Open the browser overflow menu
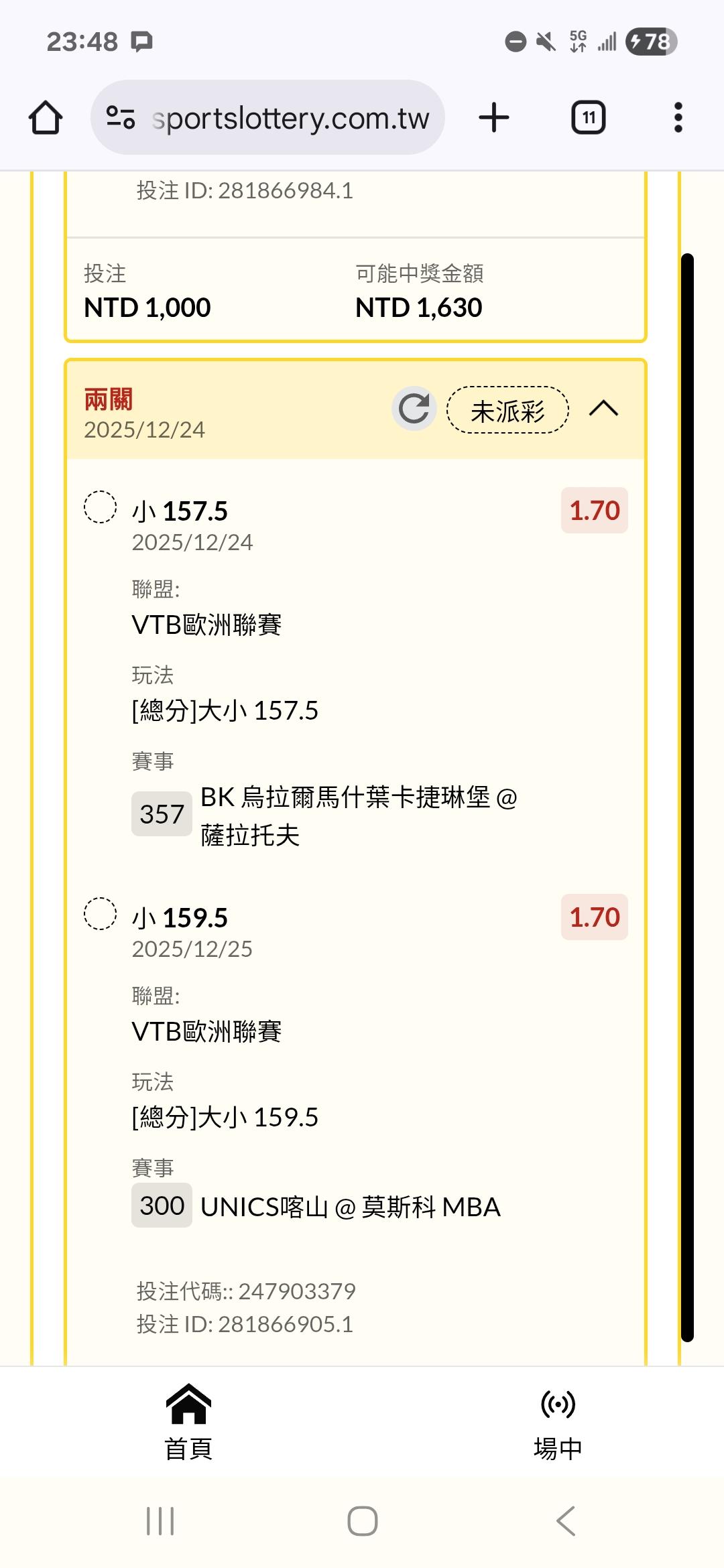This screenshot has height=1568, width=724. pyautogui.click(x=678, y=118)
